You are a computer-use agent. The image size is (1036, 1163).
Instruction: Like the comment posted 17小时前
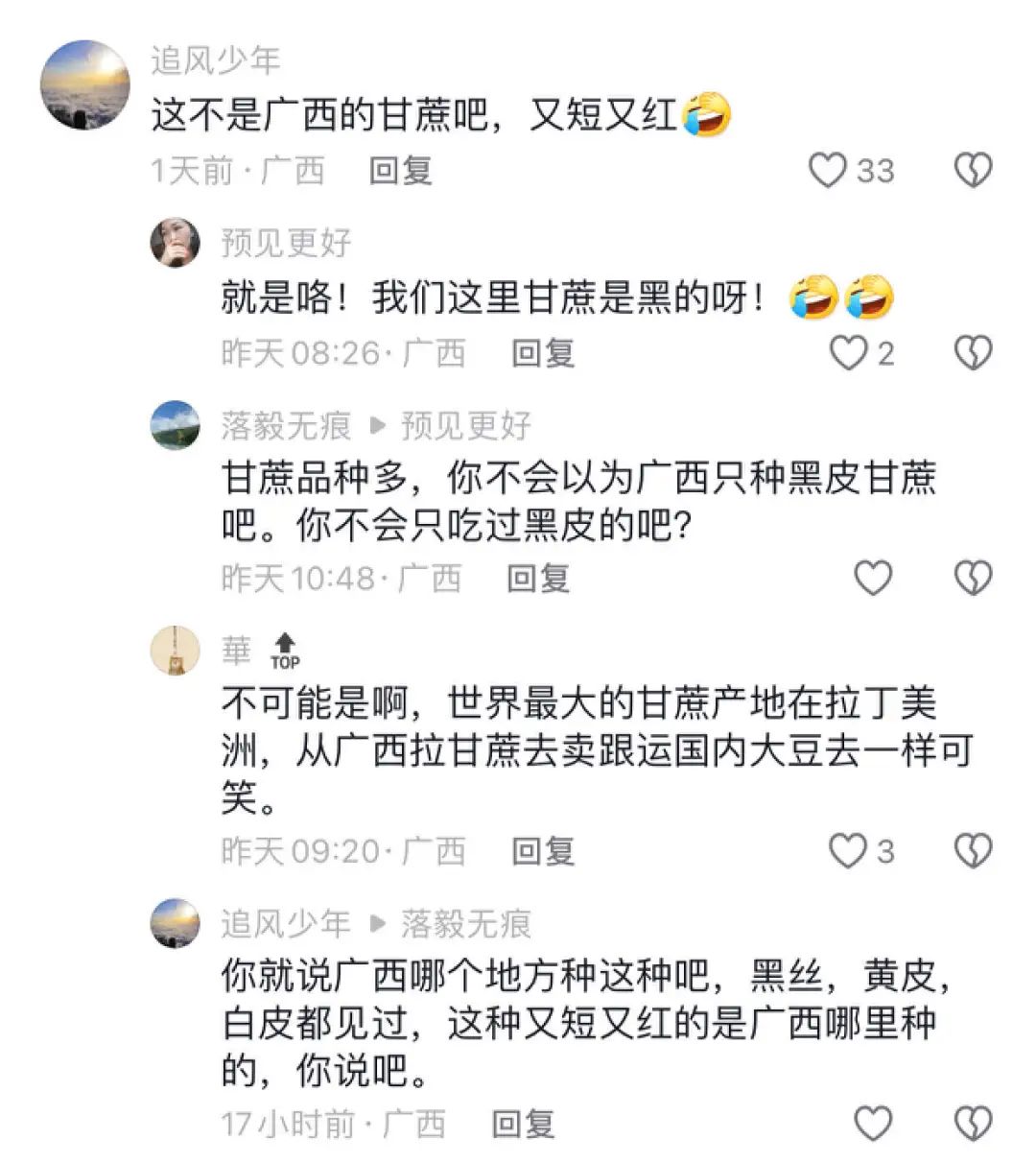point(873,1124)
